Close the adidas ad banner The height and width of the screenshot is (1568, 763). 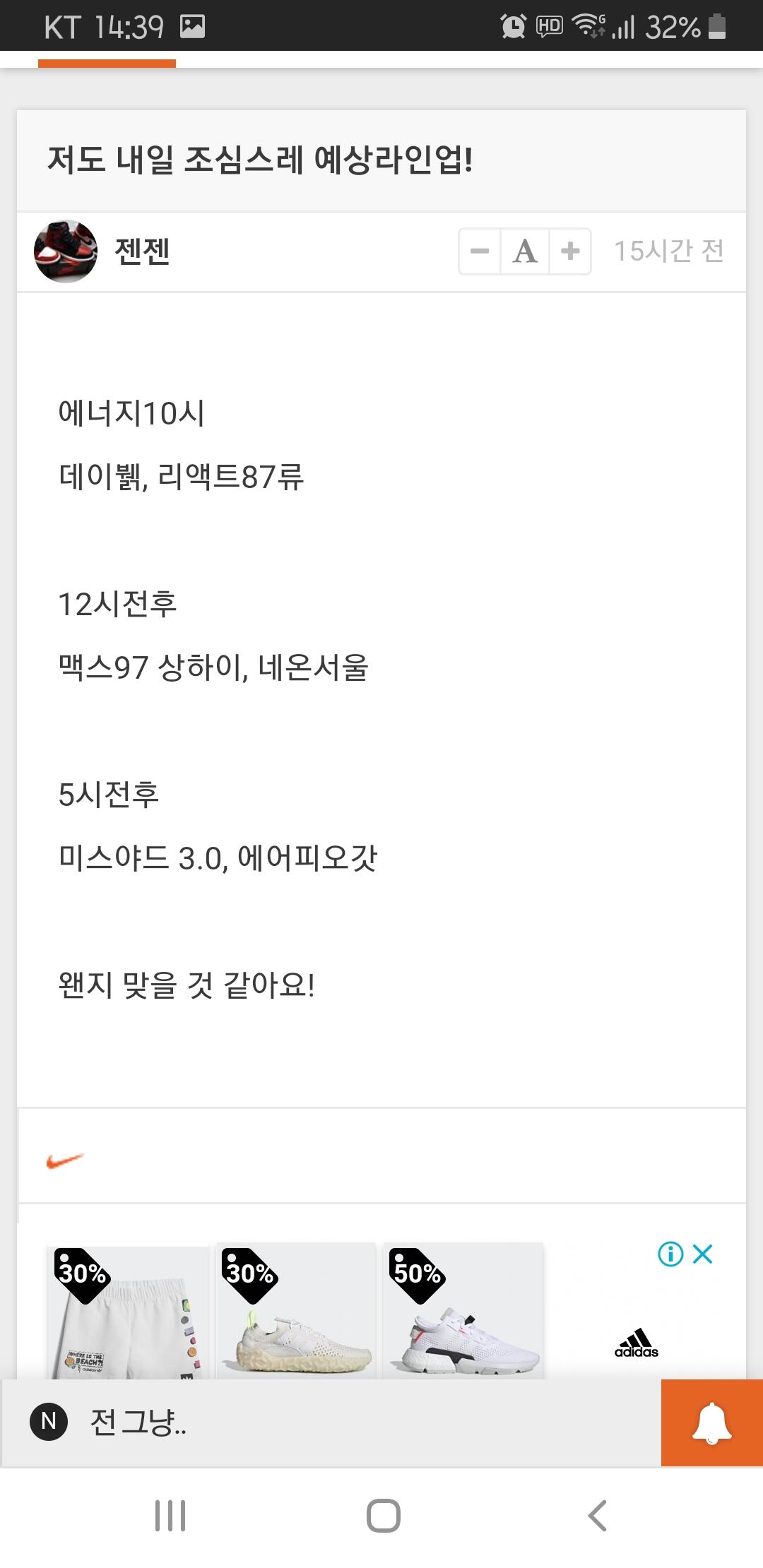pos(703,1254)
